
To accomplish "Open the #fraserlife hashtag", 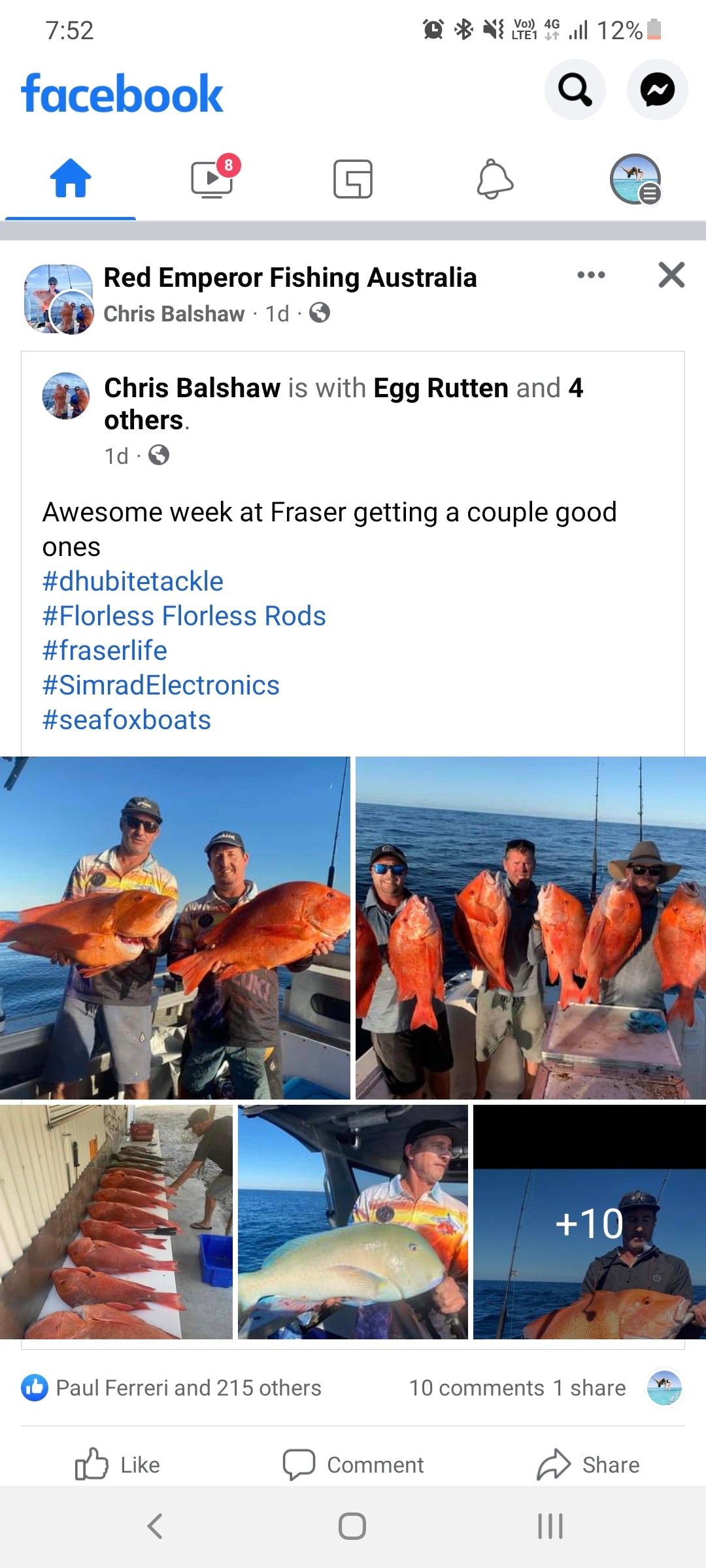I will tap(105, 651).
